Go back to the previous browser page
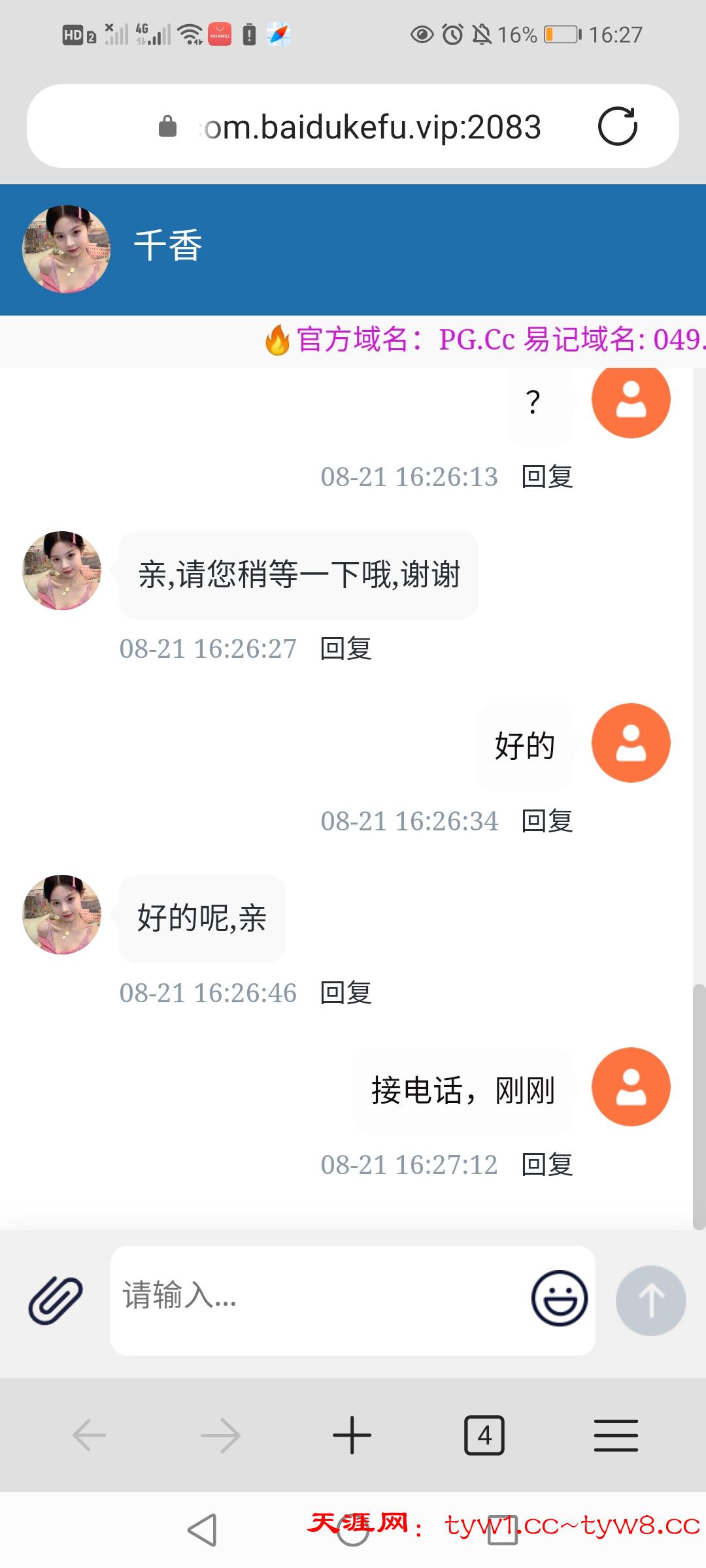The height and width of the screenshot is (1568, 706). 90,1435
